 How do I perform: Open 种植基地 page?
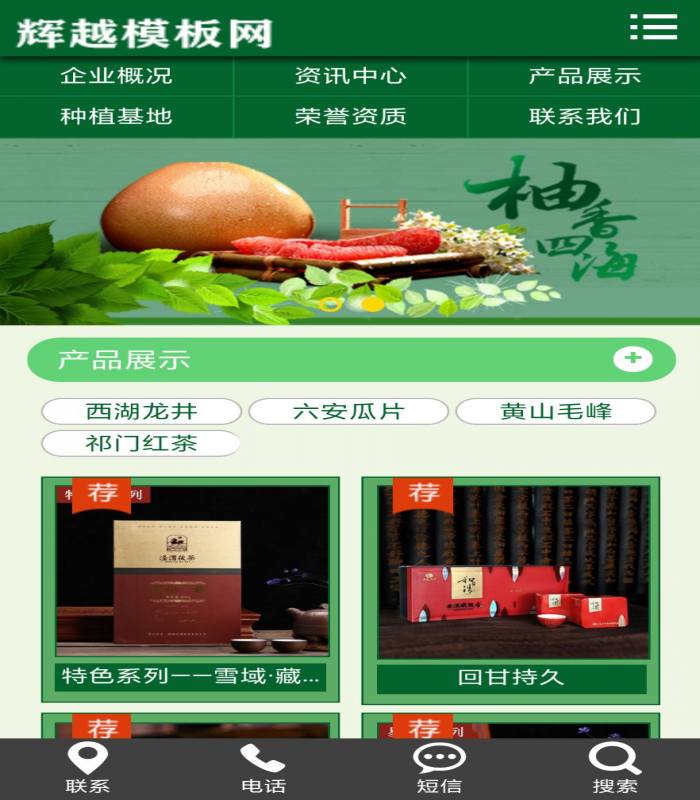click(116, 116)
